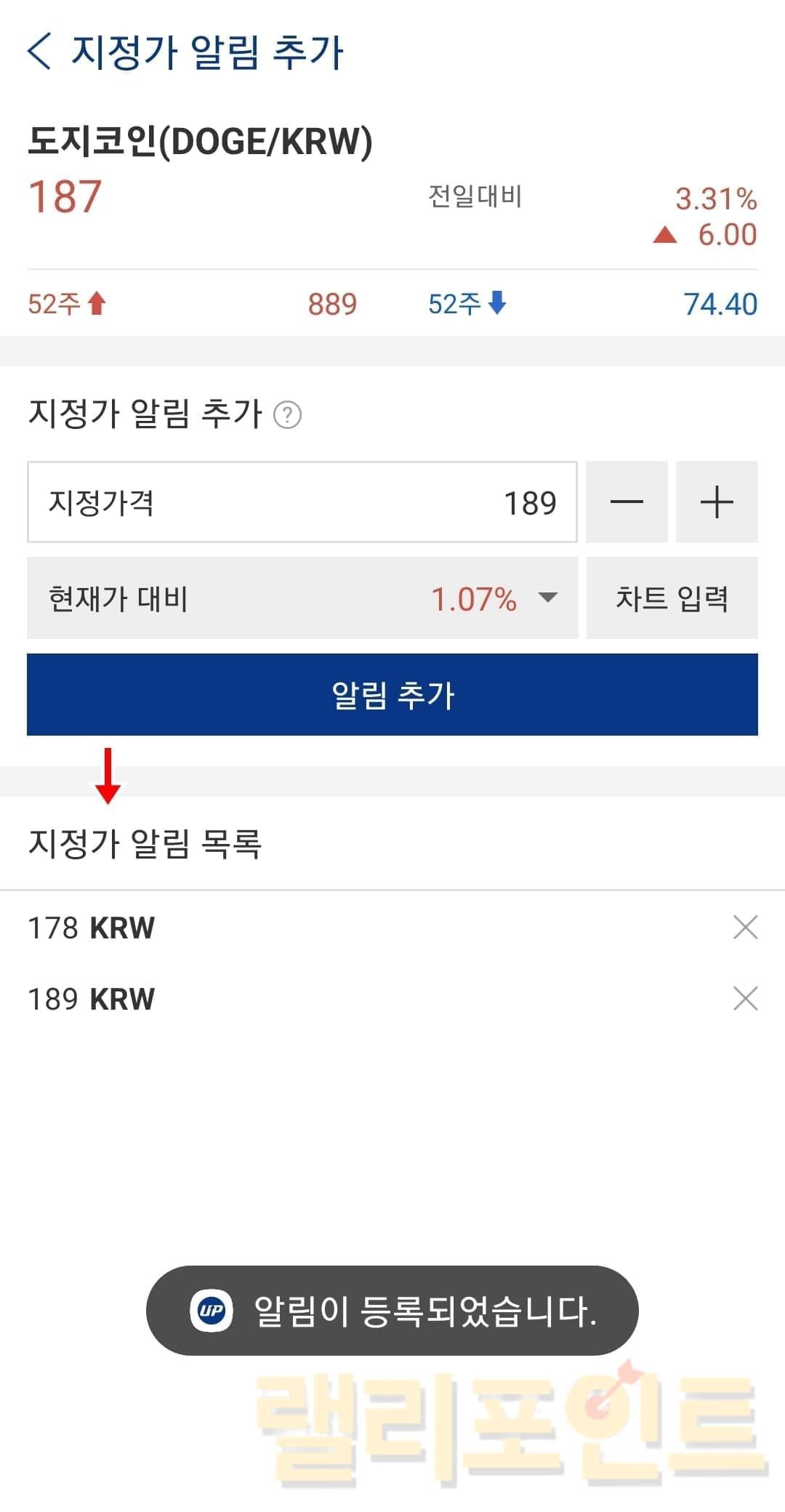This screenshot has height=1512, width=785.
Task: Open help icon next to 지정가 알림 추가
Action: tap(287, 415)
